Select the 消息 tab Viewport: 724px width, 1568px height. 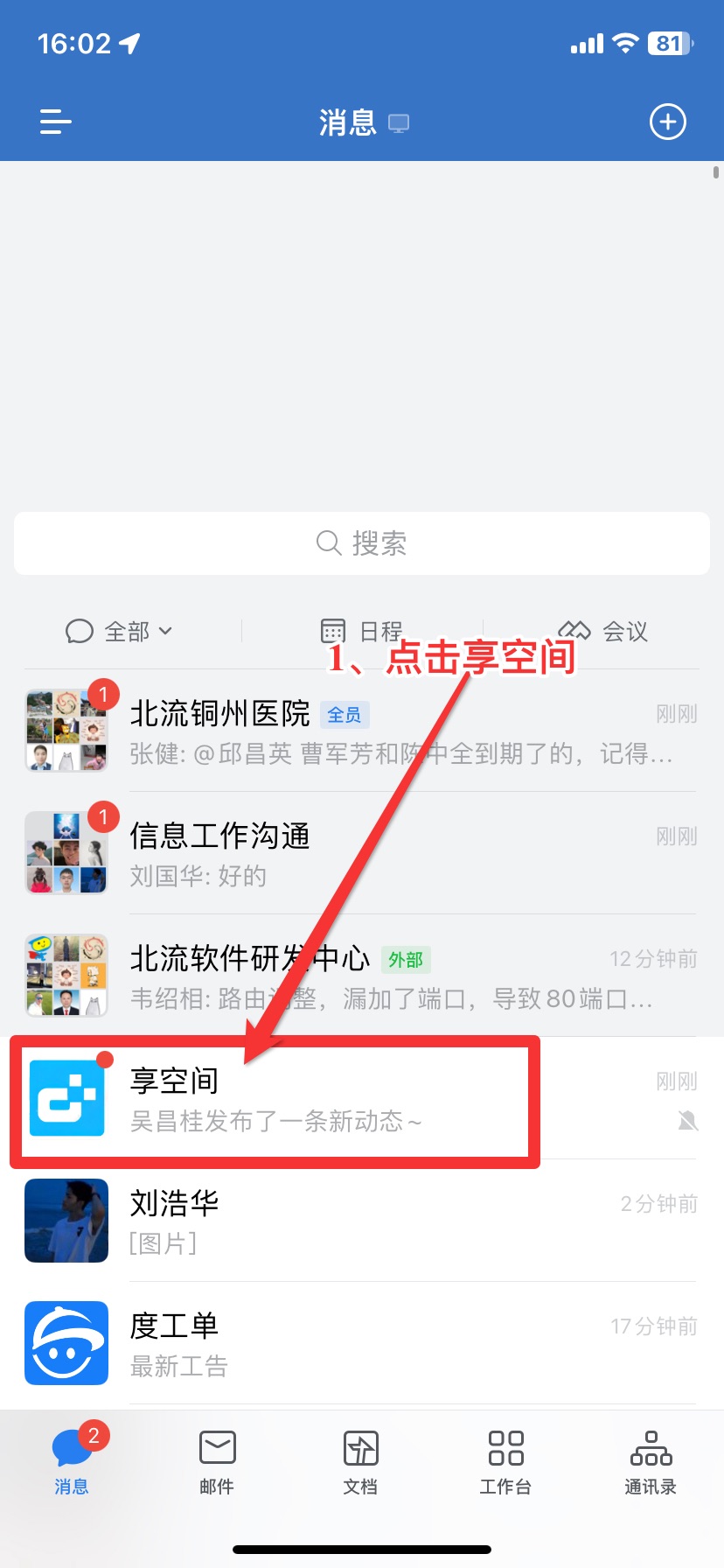click(72, 1463)
